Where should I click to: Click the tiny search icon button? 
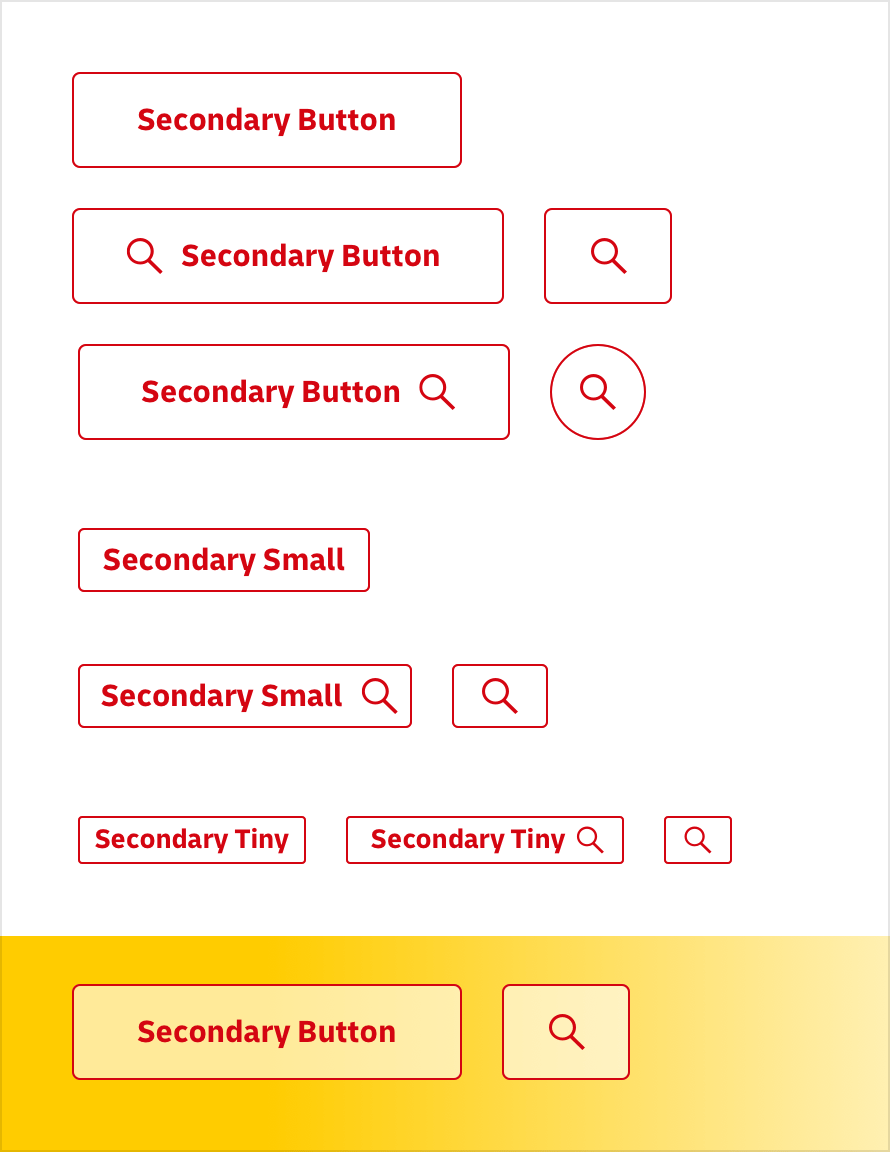[698, 840]
